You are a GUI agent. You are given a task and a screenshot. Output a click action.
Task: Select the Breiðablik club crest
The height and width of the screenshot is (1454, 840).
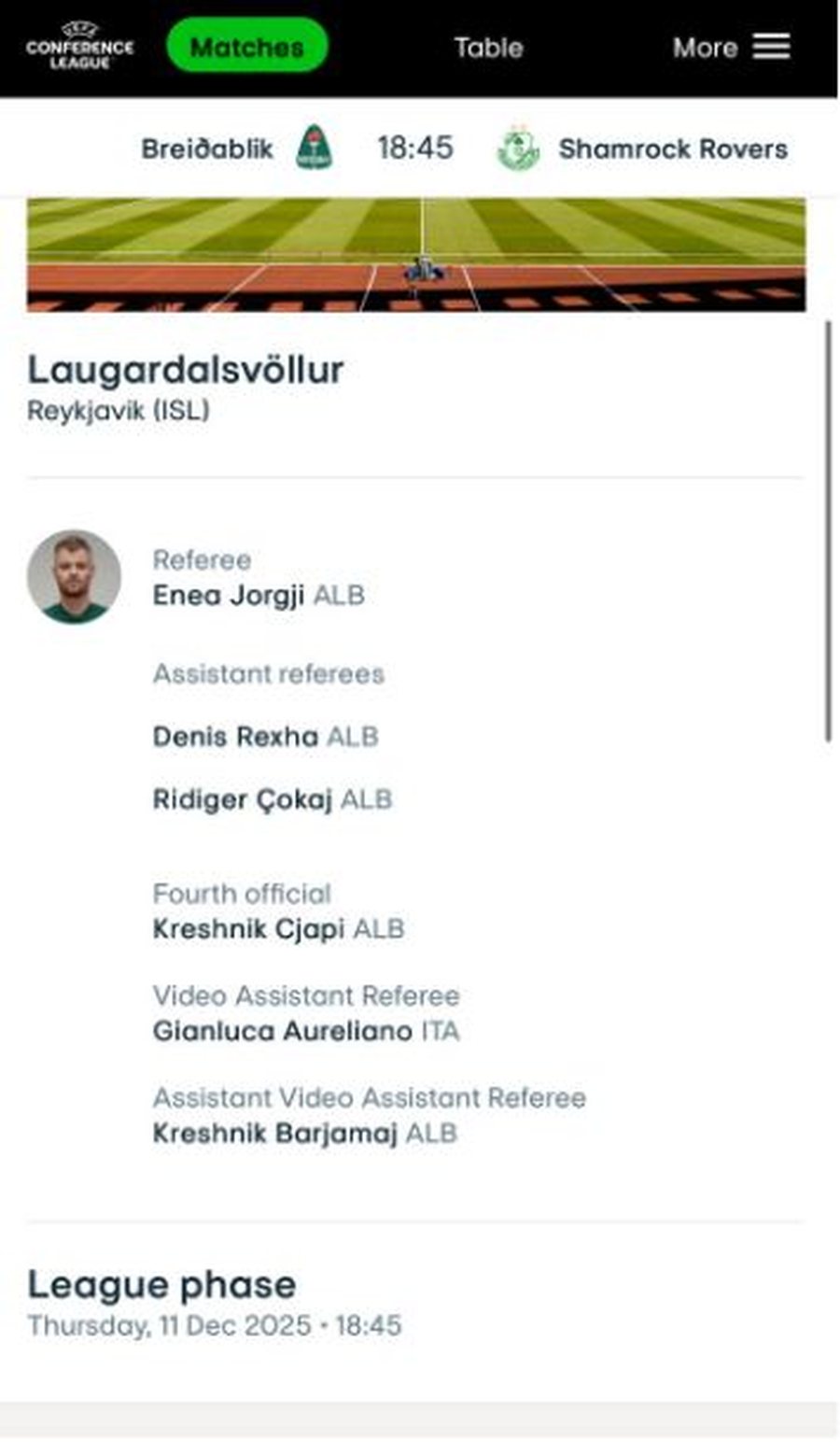315,148
